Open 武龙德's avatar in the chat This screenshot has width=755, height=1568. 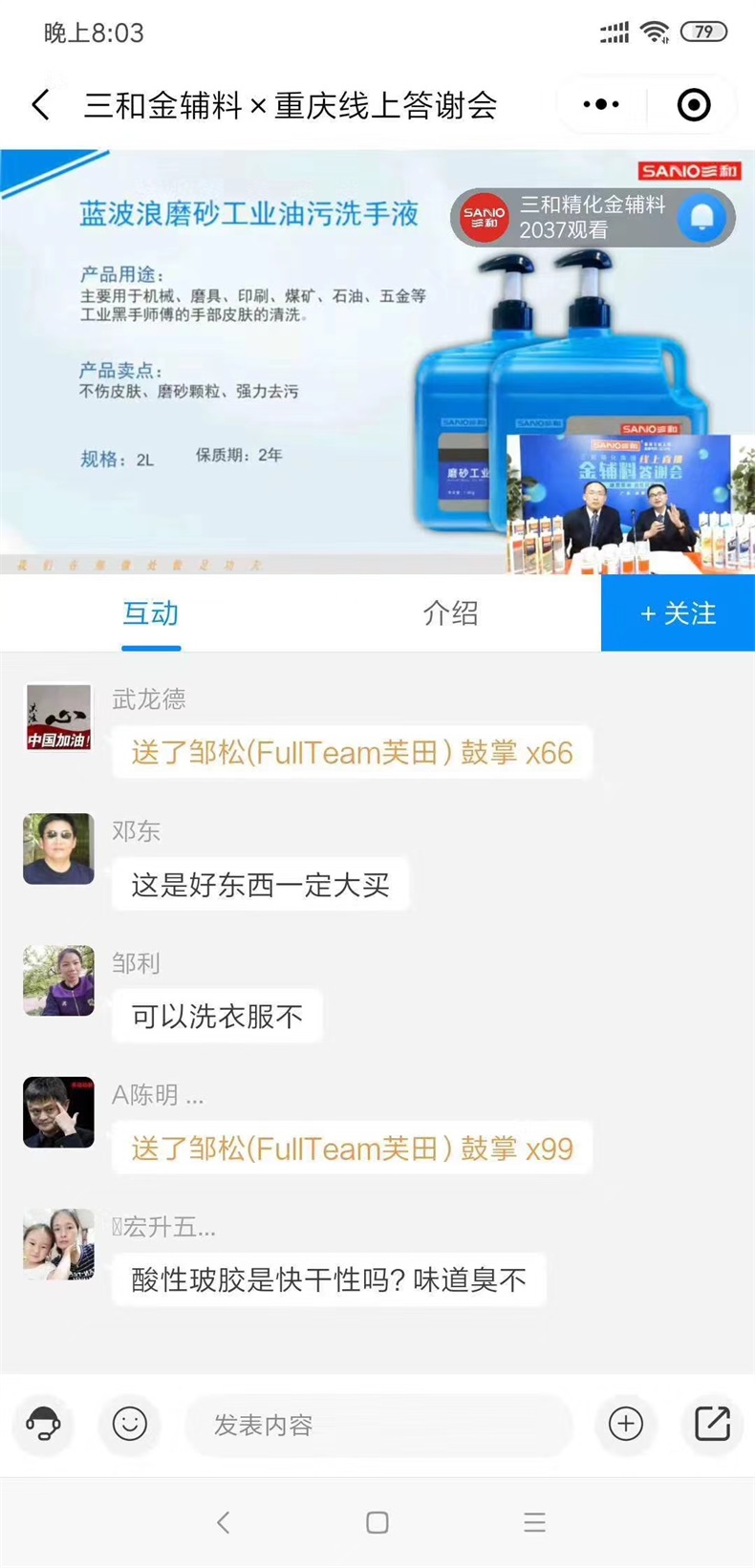tap(58, 717)
